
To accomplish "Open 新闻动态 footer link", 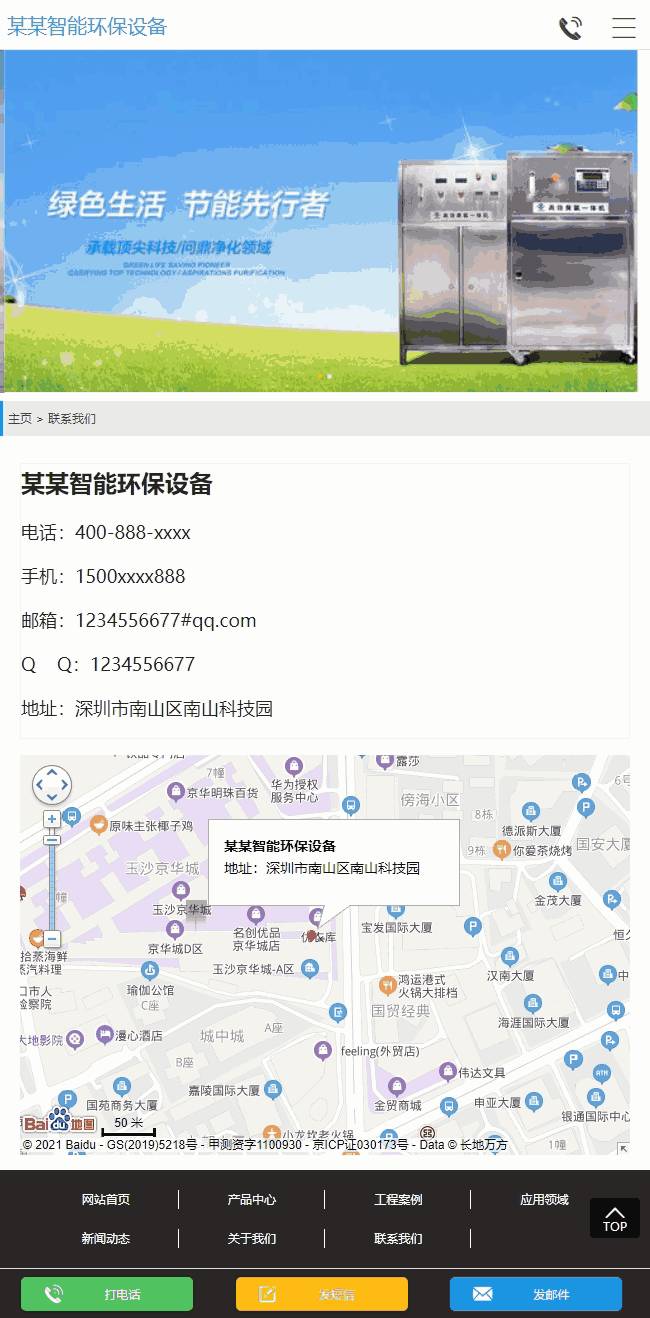I will [x=106, y=1239].
